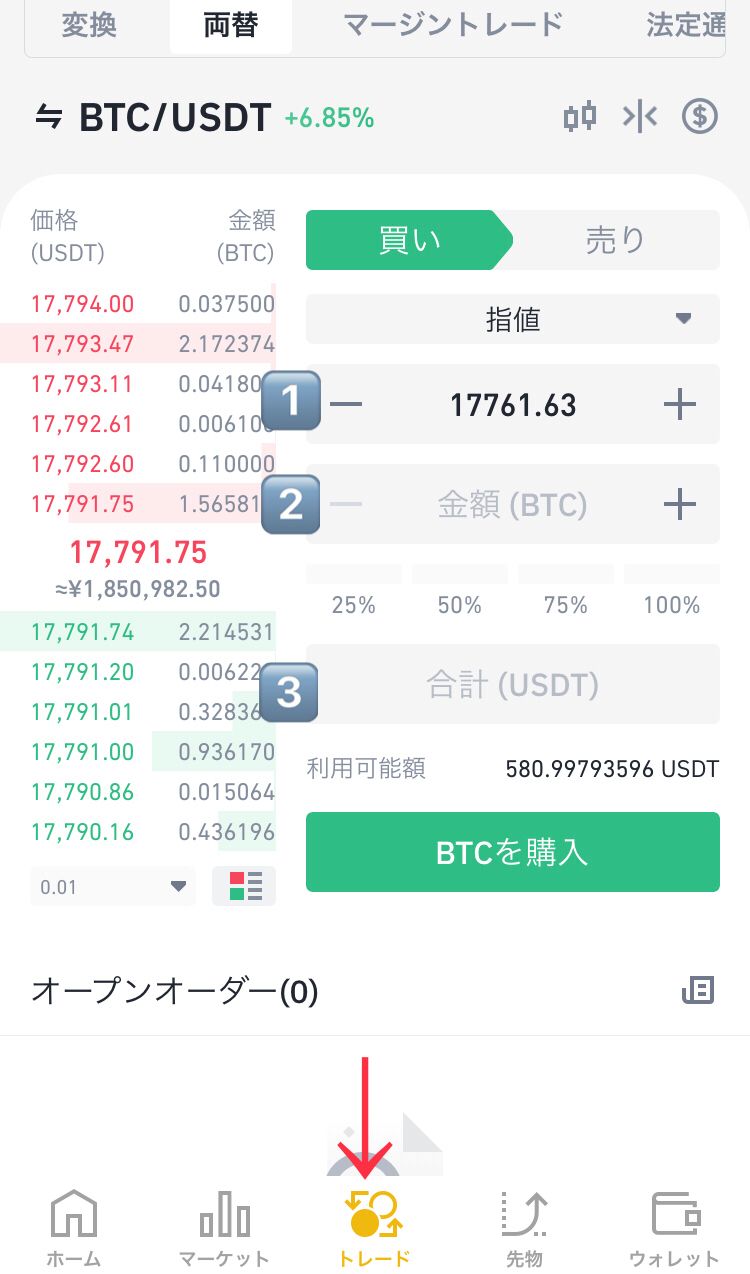The width and height of the screenshot is (750, 1274).
Task: Tap the 合計 (USDT) total field
Action: [512, 685]
